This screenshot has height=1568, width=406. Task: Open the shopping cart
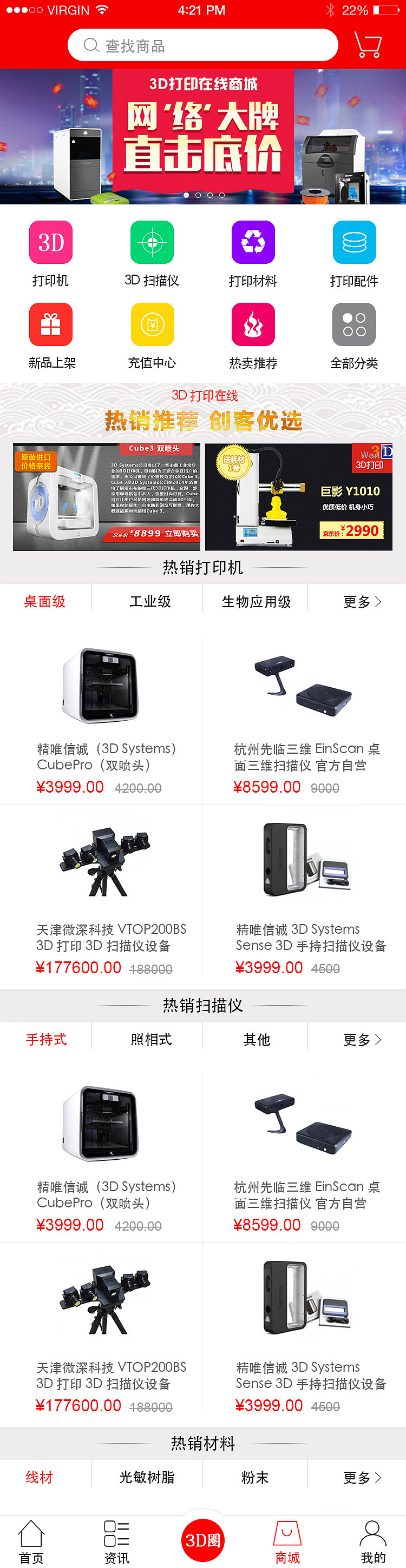click(x=368, y=45)
